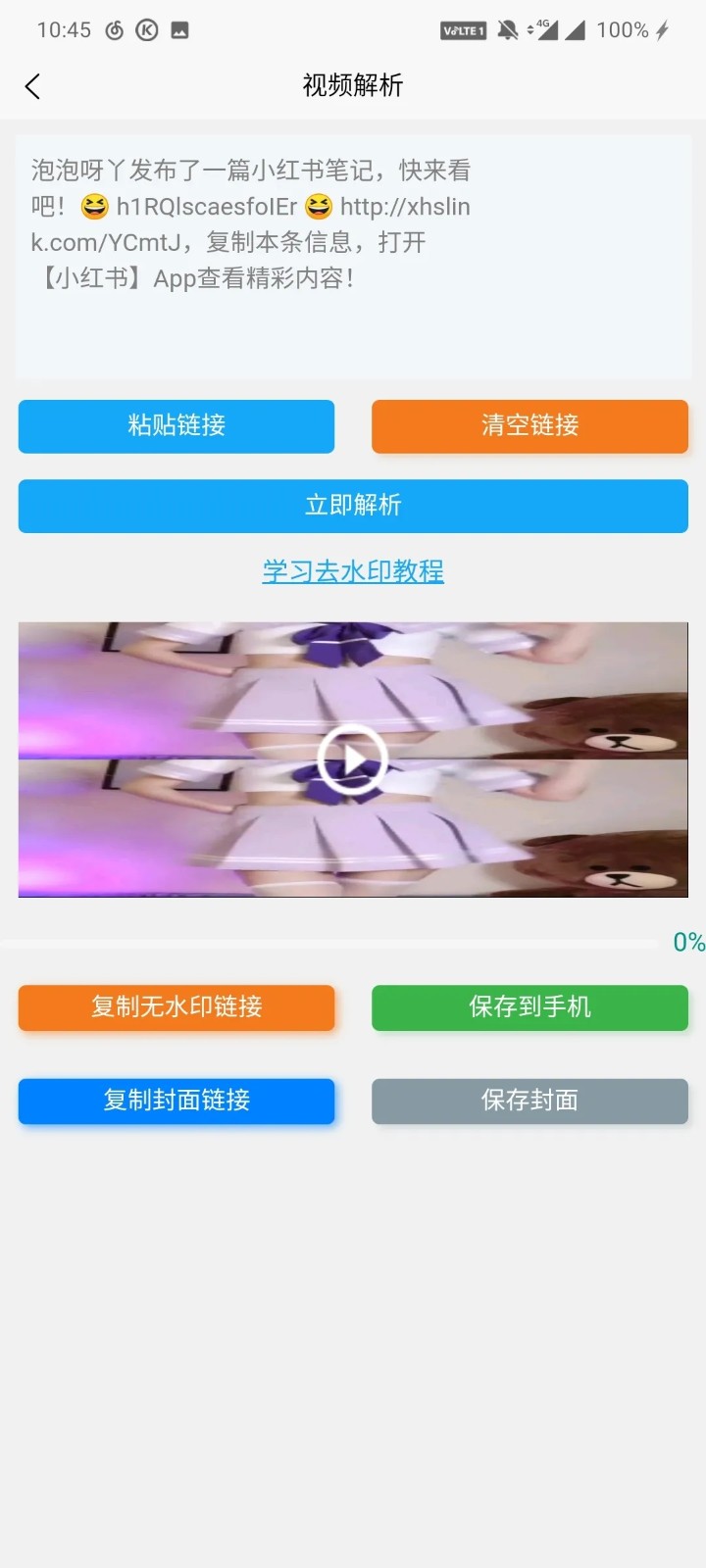
Task: Save video with 保存到手机
Action: pos(529,1007)
